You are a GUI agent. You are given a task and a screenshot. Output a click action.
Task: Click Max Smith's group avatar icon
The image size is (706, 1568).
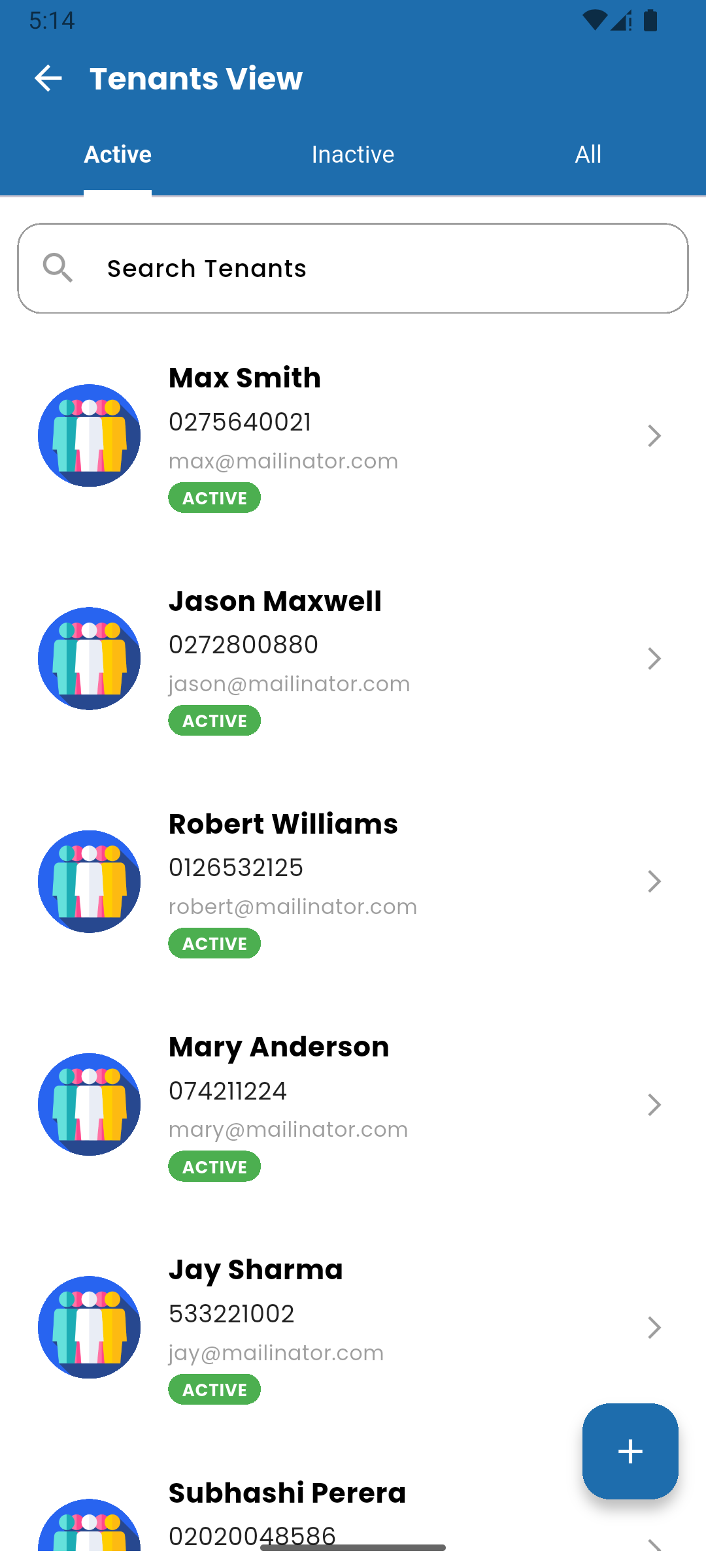pos(89,435)
